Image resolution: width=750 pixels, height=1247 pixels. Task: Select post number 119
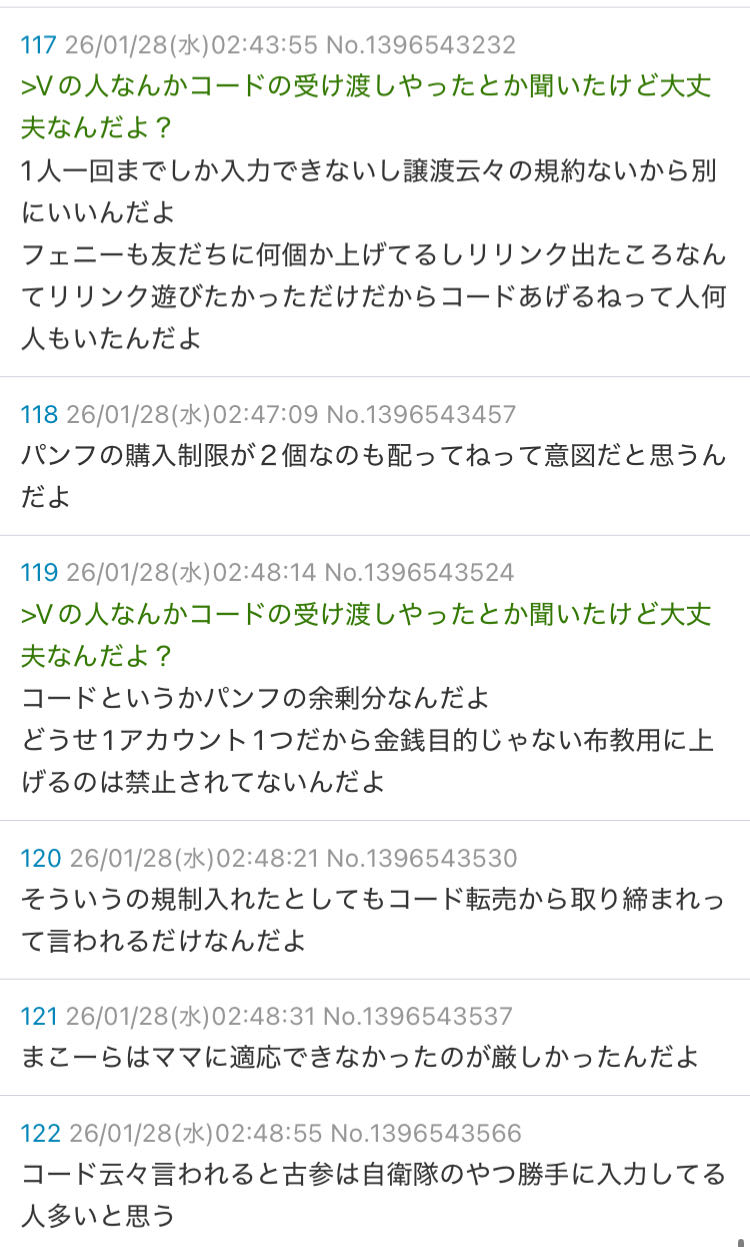pyautogui.click(x=39, y=572)
